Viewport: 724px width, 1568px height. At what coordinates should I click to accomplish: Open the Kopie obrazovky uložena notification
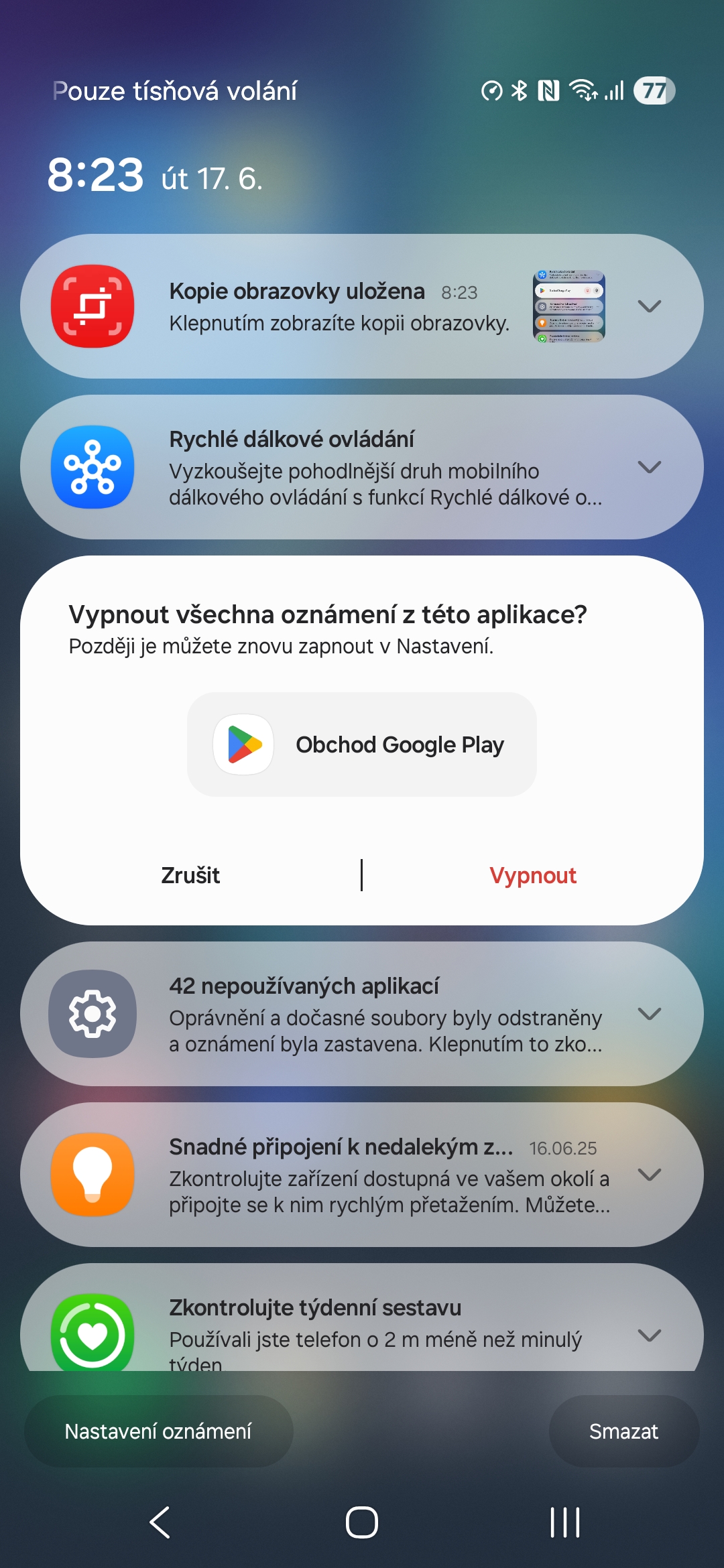[x=339, y=306]
